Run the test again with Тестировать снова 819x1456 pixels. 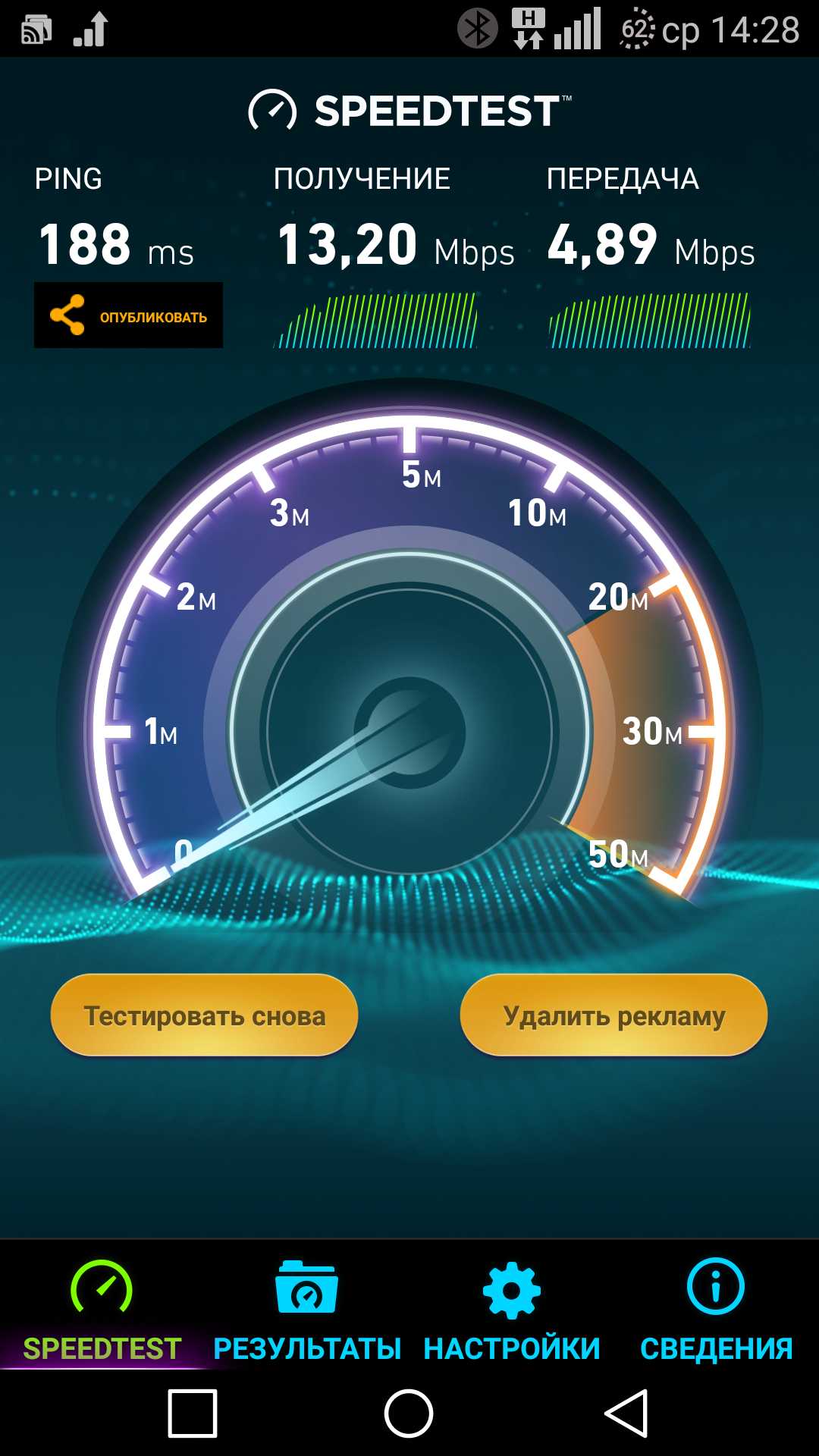204,1015
